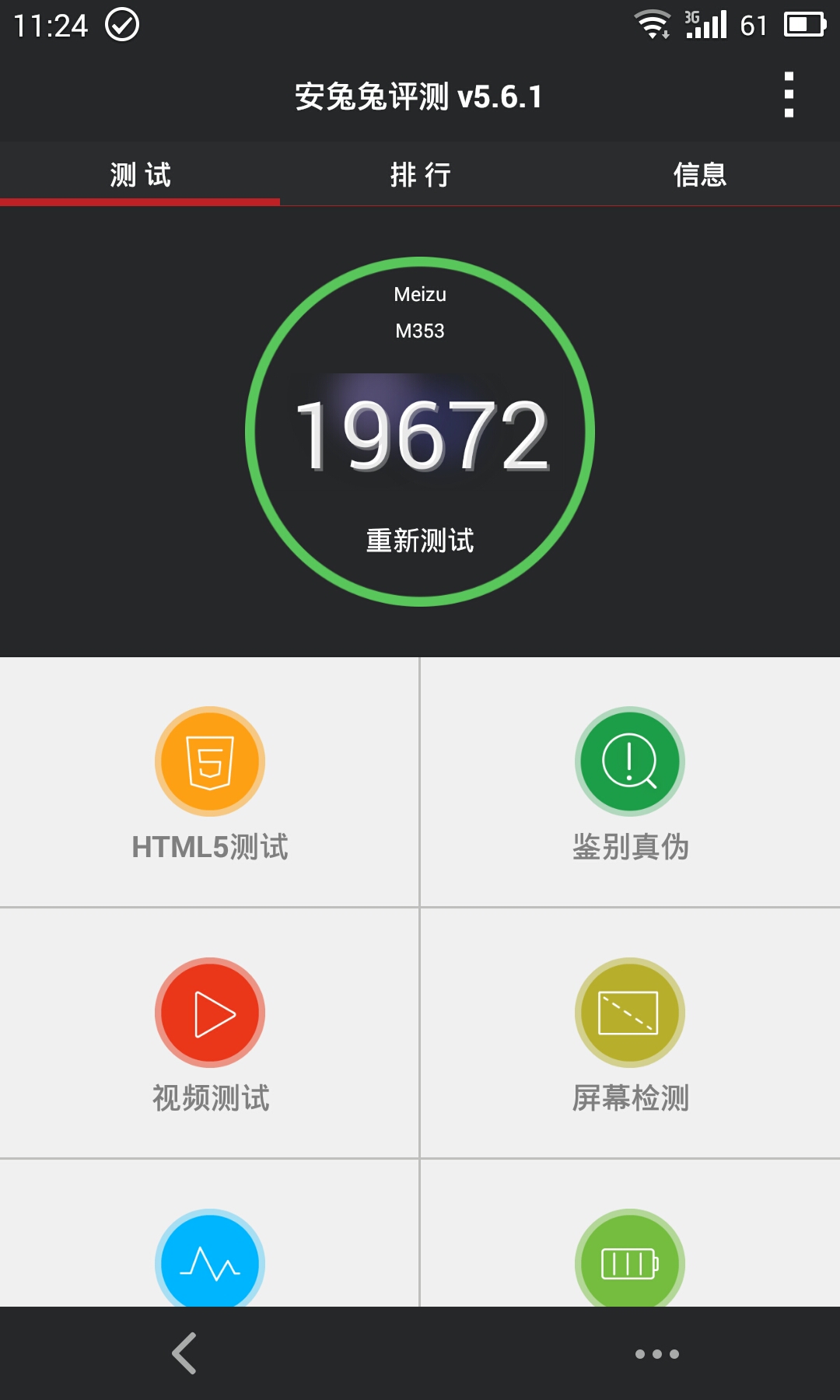
Task: Open the three-dot menu in bottom bar
Action: tap(657, 1354)
